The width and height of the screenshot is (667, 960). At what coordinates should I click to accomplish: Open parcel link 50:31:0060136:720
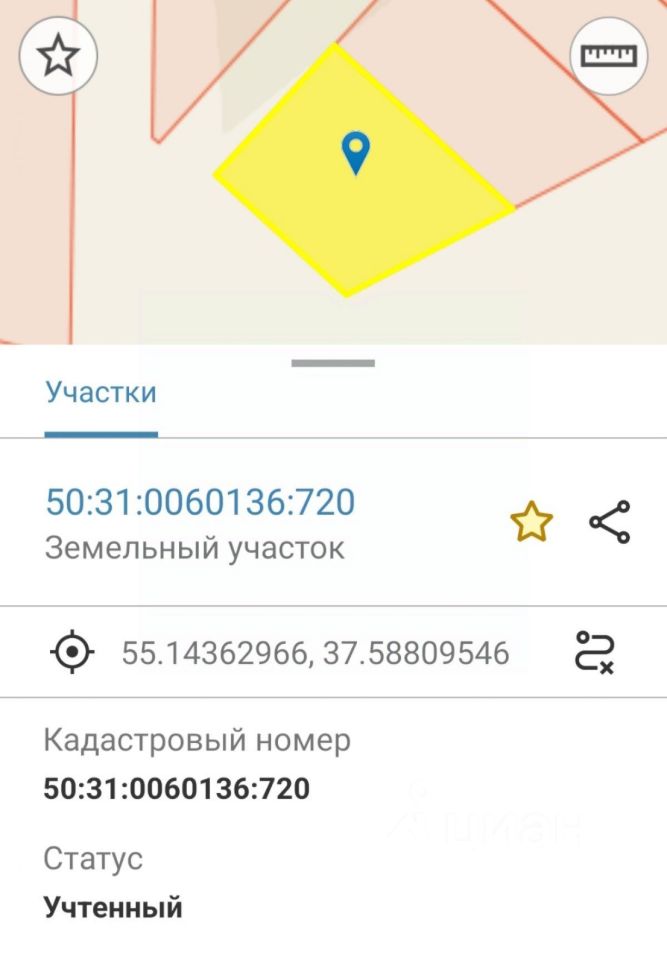coord(200,502)
